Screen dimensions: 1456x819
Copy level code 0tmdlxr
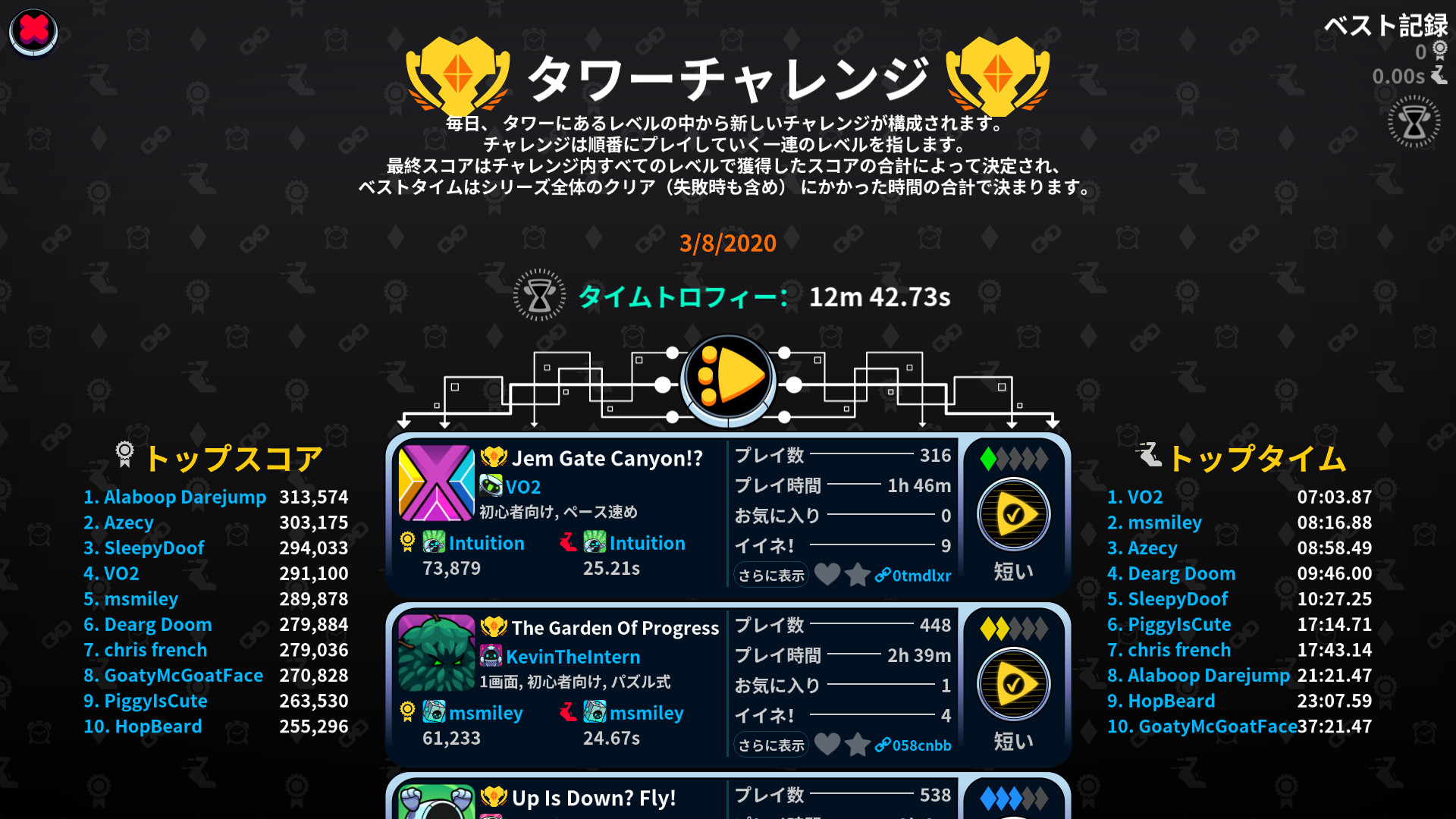pyautogui.click(x=914, y=576)
